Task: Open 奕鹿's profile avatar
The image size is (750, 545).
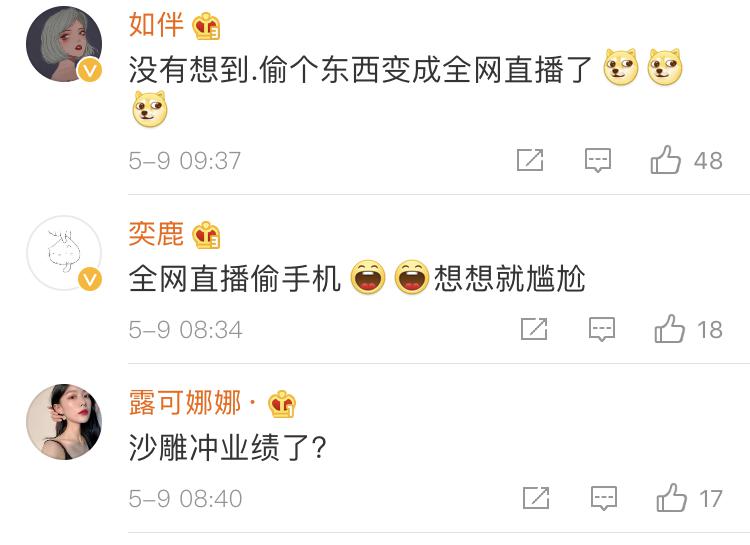Action: coord(63,252)
